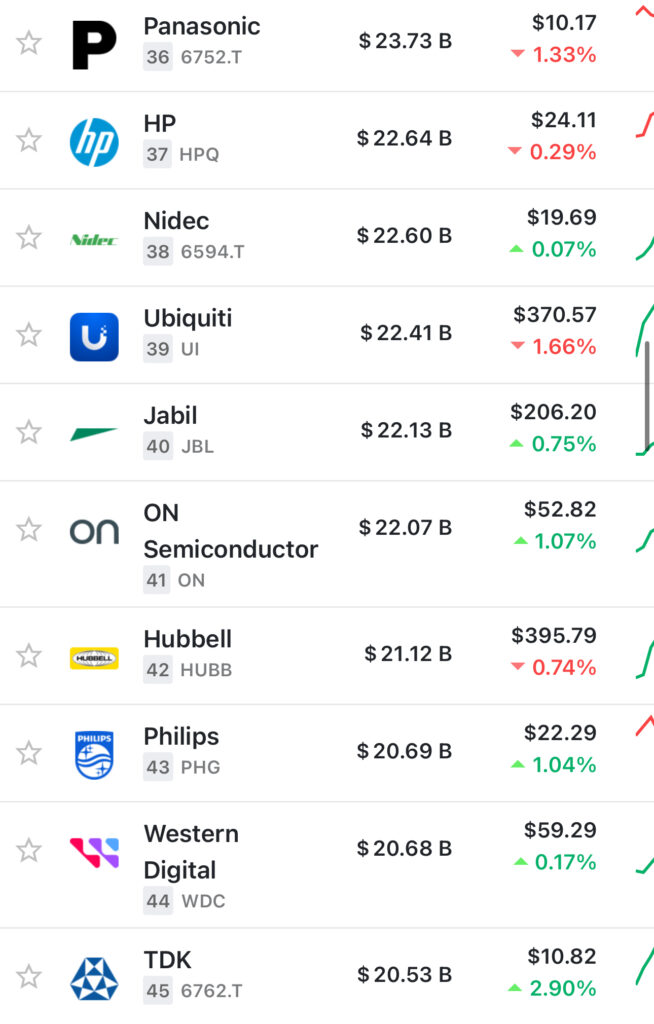Add Philips to the watchlist star

point(29,753)
